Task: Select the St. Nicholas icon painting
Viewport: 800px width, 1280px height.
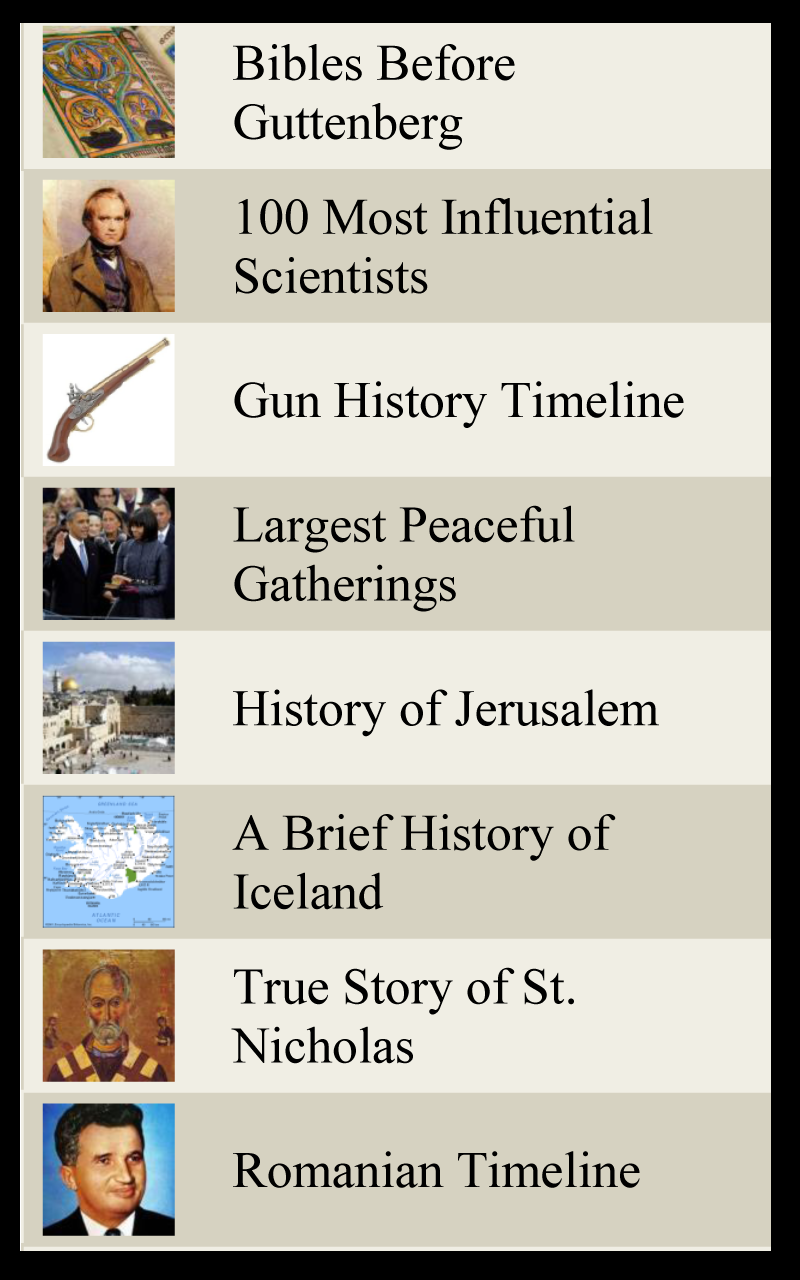Action: pyautogui.click(x=110, y=1013)
